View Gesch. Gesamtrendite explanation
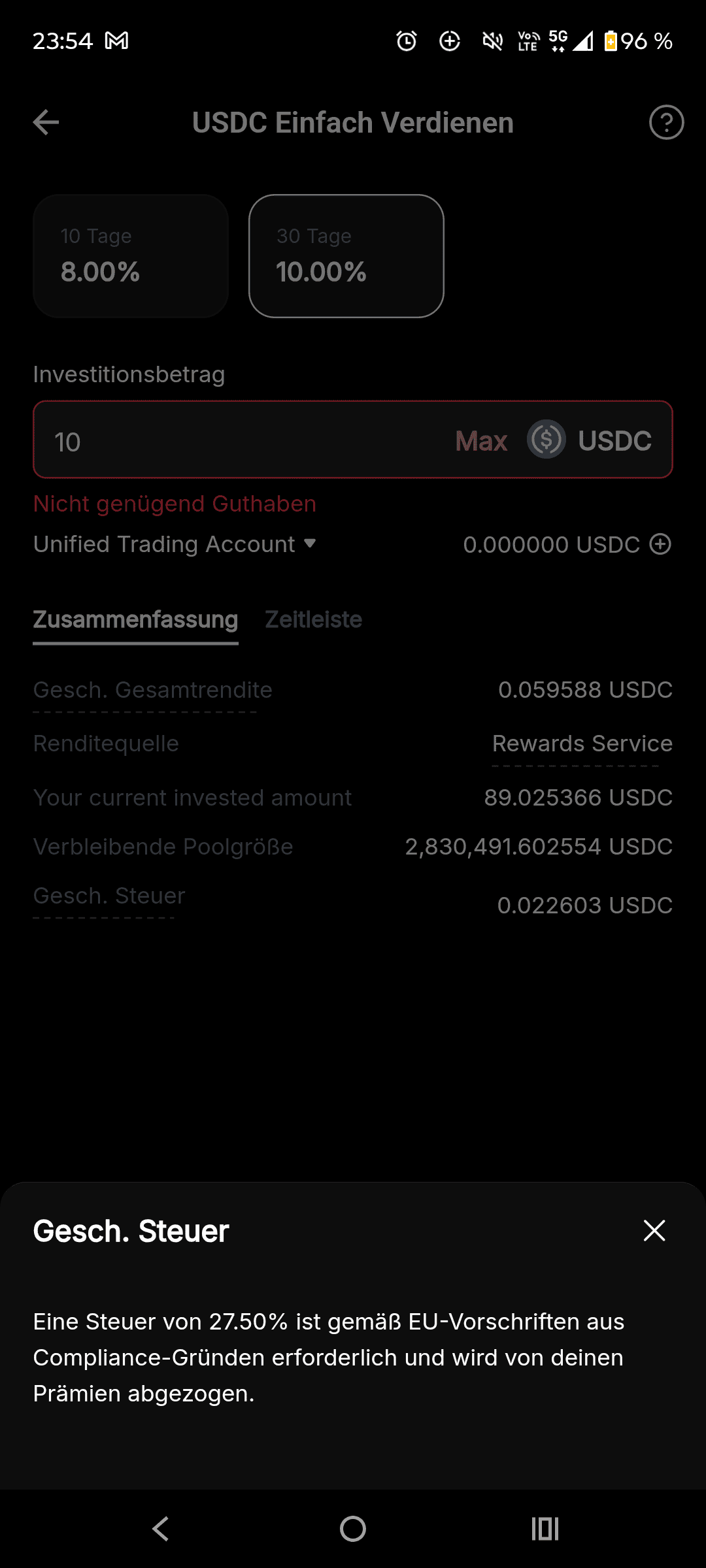The image size is (706, 1568). [152, 691]
